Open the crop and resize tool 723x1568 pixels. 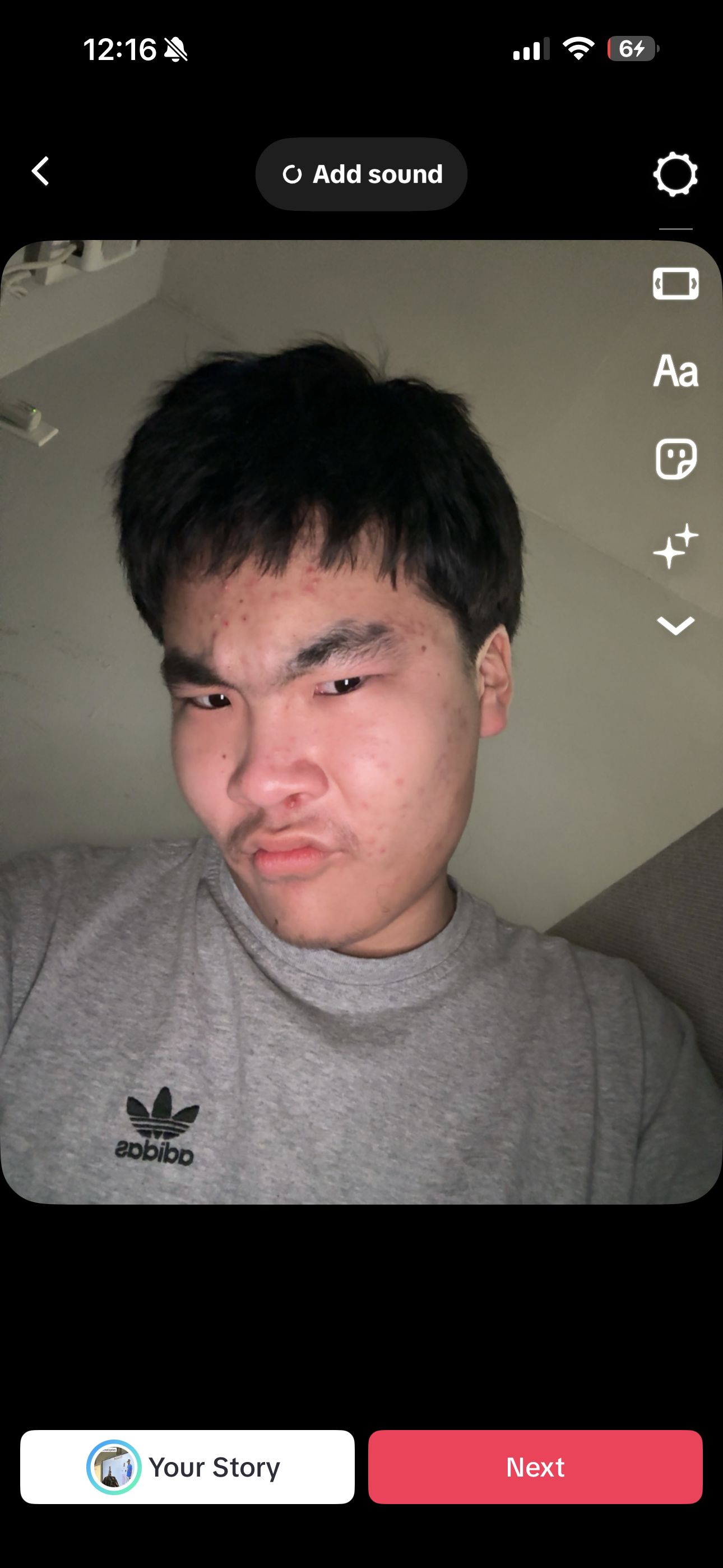click(675, 284)
